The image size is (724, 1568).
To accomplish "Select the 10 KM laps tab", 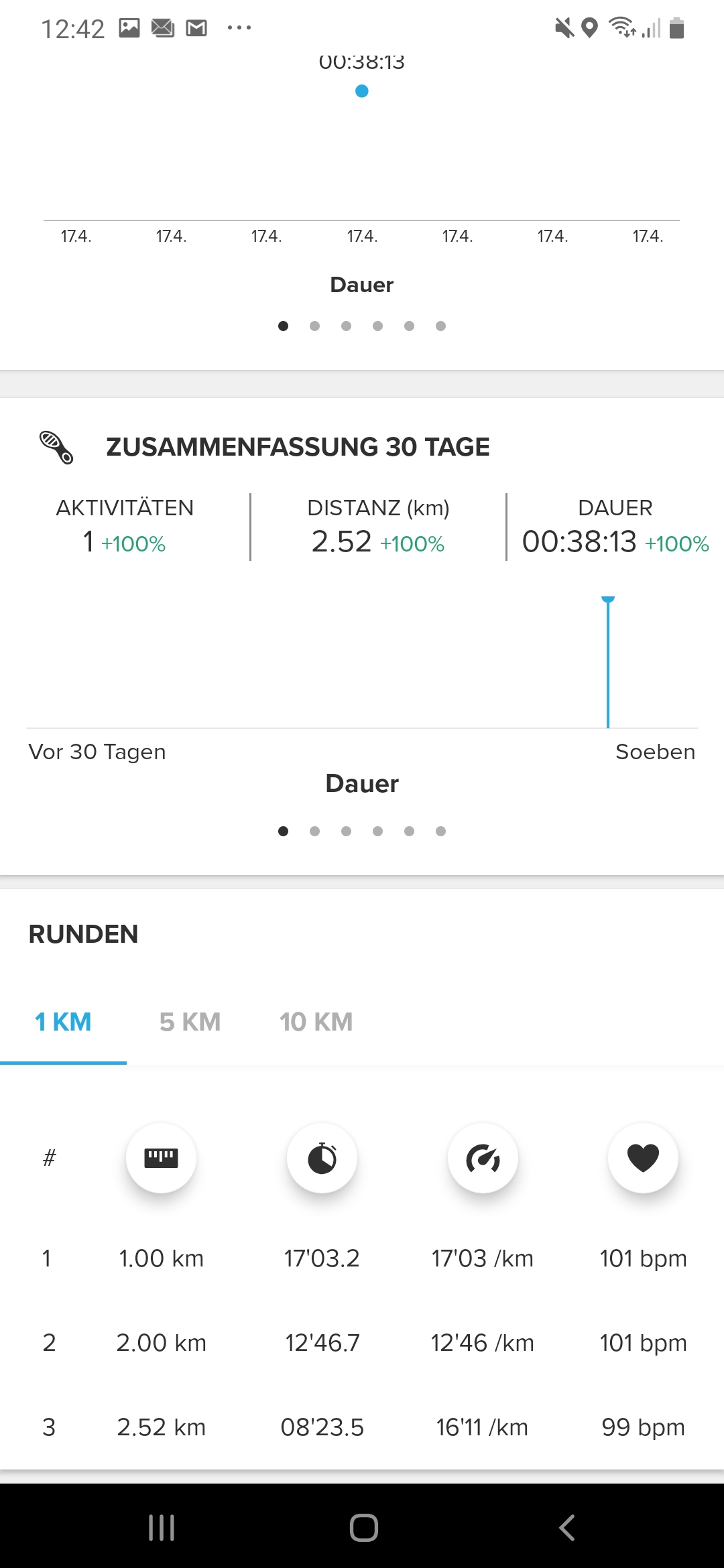I will [316, 1022].
